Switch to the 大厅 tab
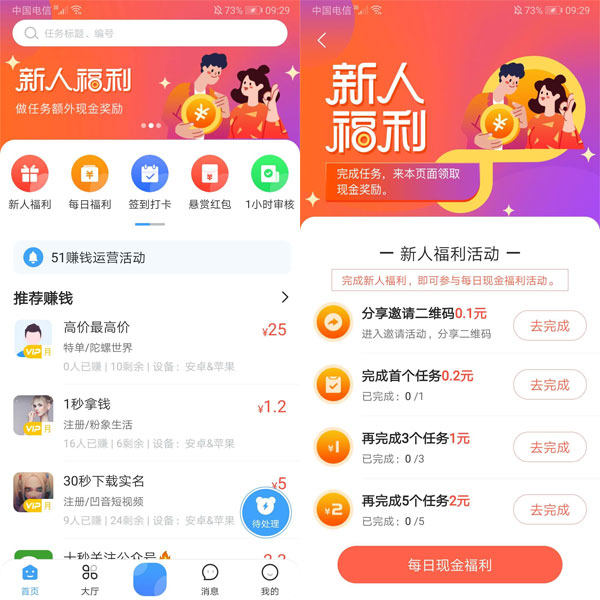Viewport: 600px width, 600px height. point(90,577)
